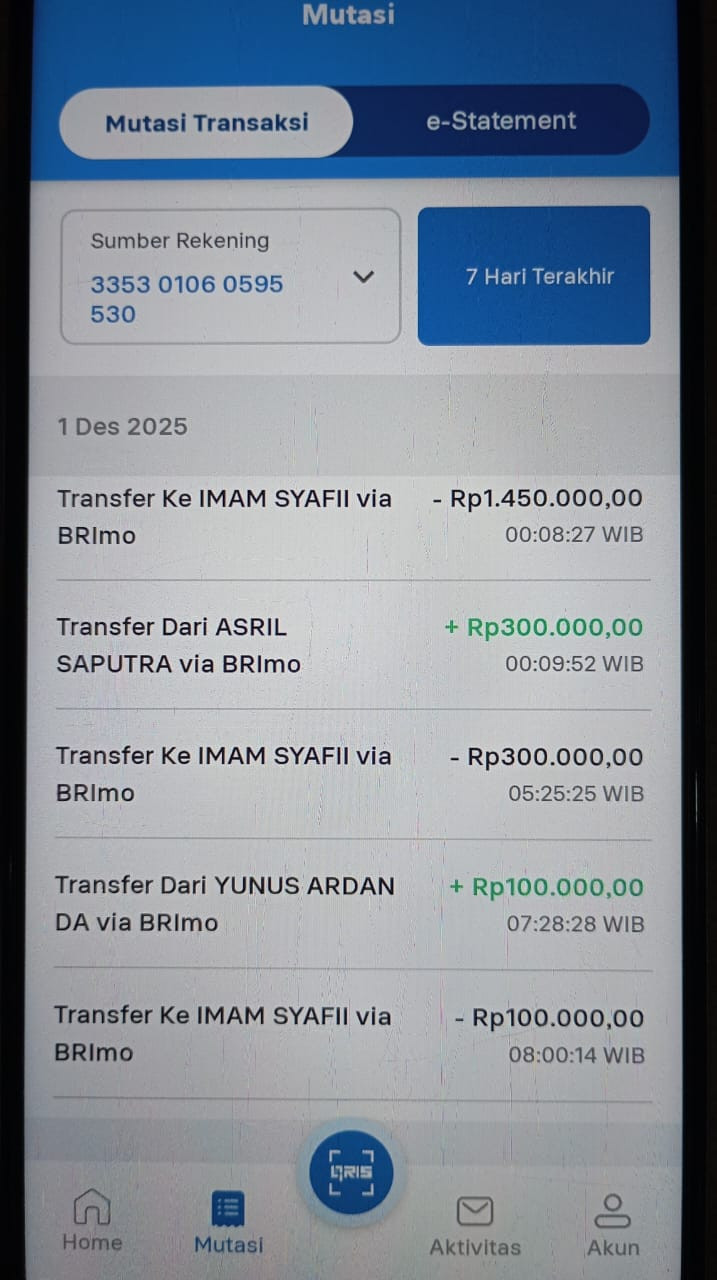Open the Akun tab
Screen dimensions: 717x1280
point(612,1224)
